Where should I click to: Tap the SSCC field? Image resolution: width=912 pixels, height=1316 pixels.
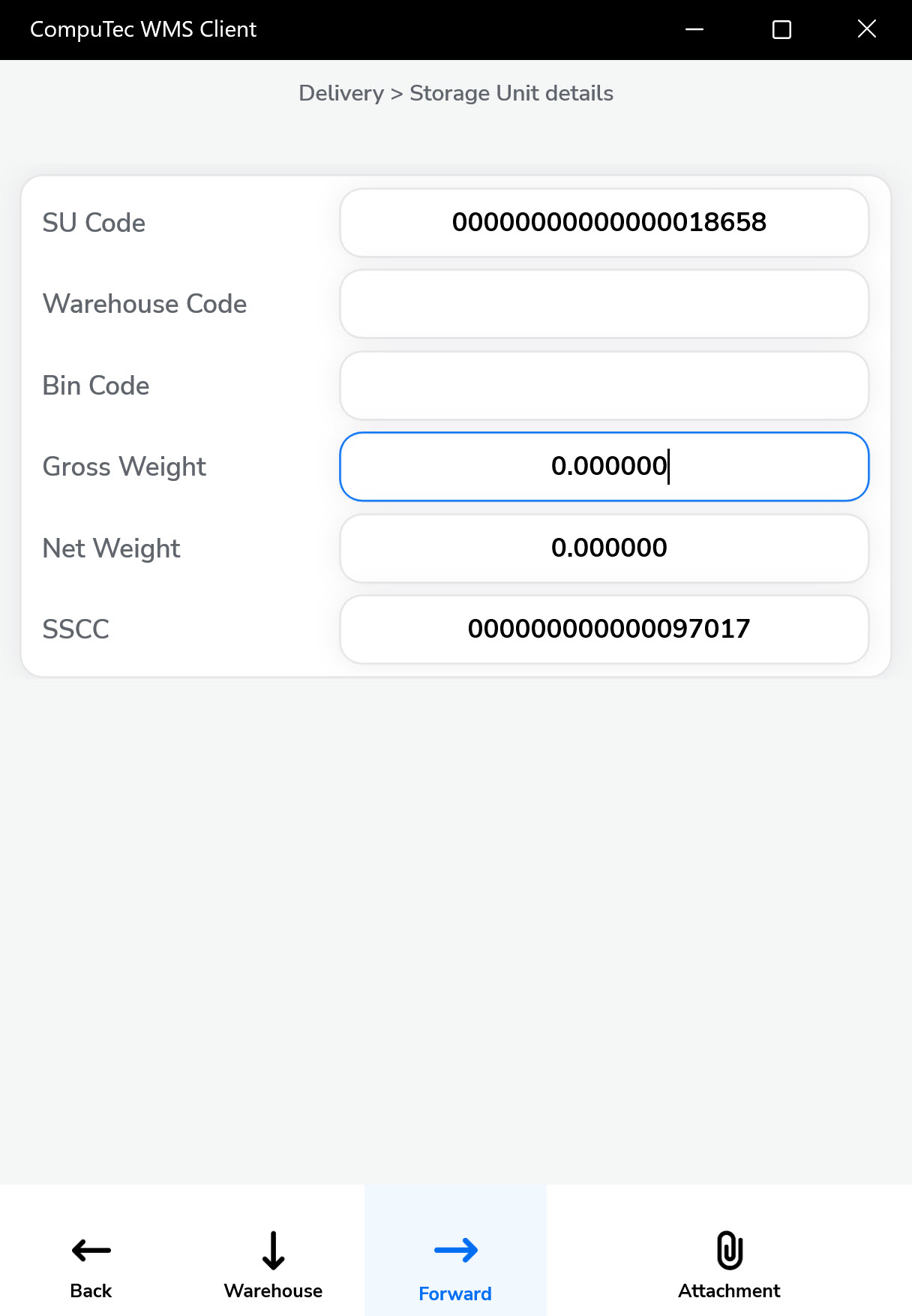[604, 629]
